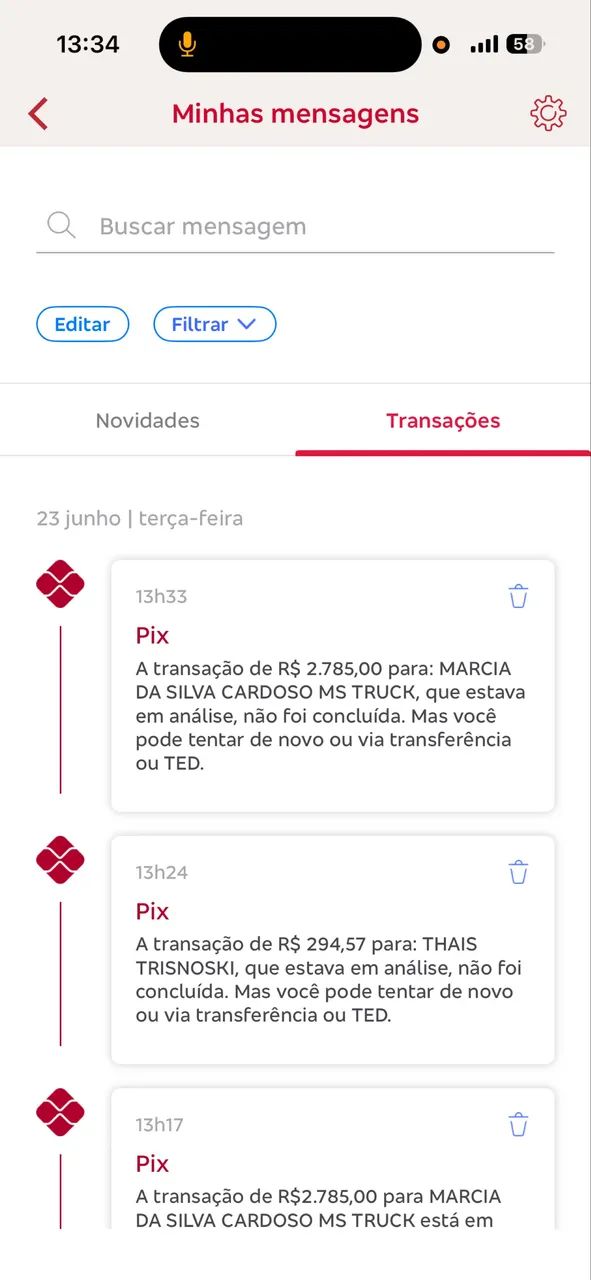This screenshot has width=591, height=1280.
Task: Delete the 13h17 Pix message
Action: coord(518,1124)
